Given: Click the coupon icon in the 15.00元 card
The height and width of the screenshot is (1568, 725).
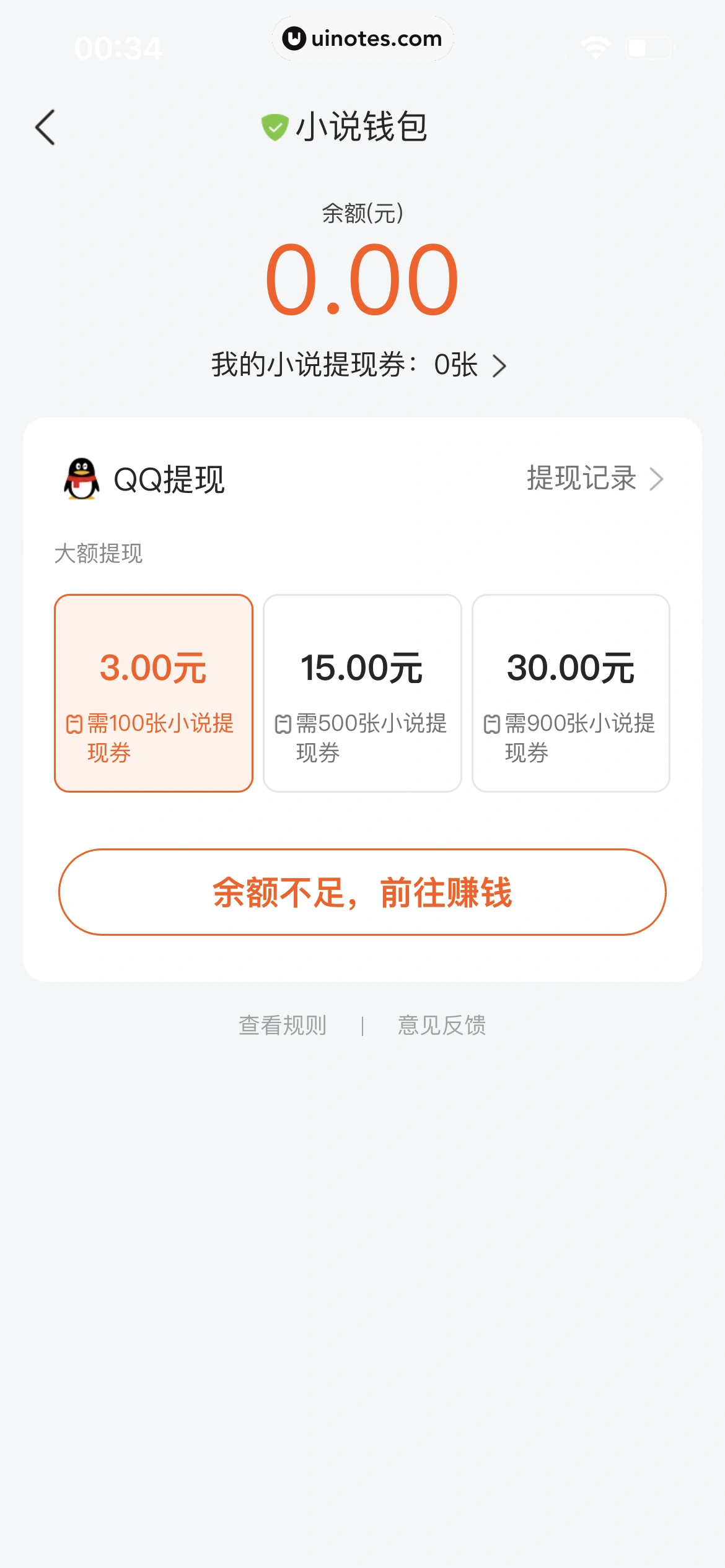Looking at the screenshot, I should pyautogui.click(x=283, y=723).
